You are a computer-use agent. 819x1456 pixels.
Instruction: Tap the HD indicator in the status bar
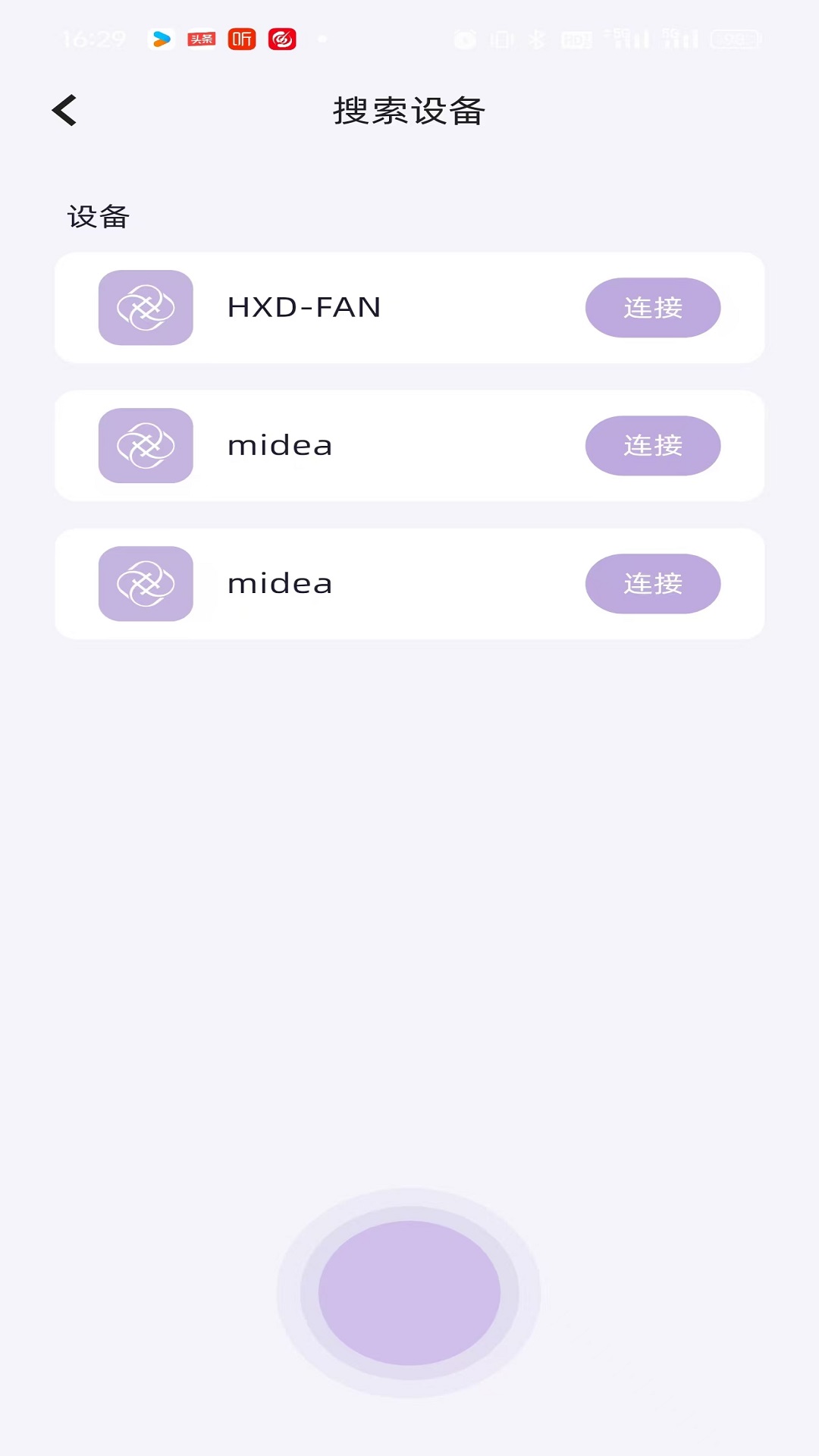click(578, 39)
